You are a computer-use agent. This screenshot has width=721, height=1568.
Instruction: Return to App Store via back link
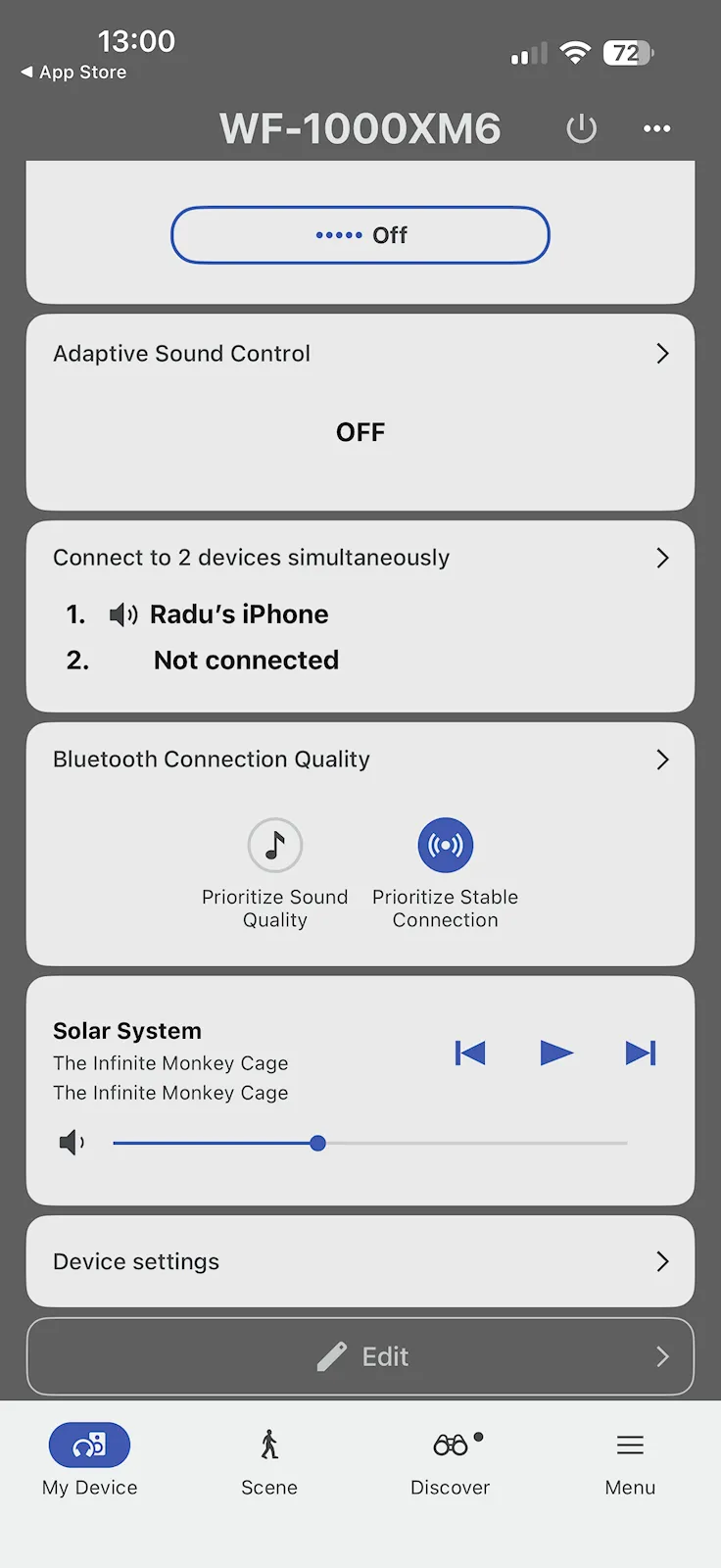coord(74,73)
